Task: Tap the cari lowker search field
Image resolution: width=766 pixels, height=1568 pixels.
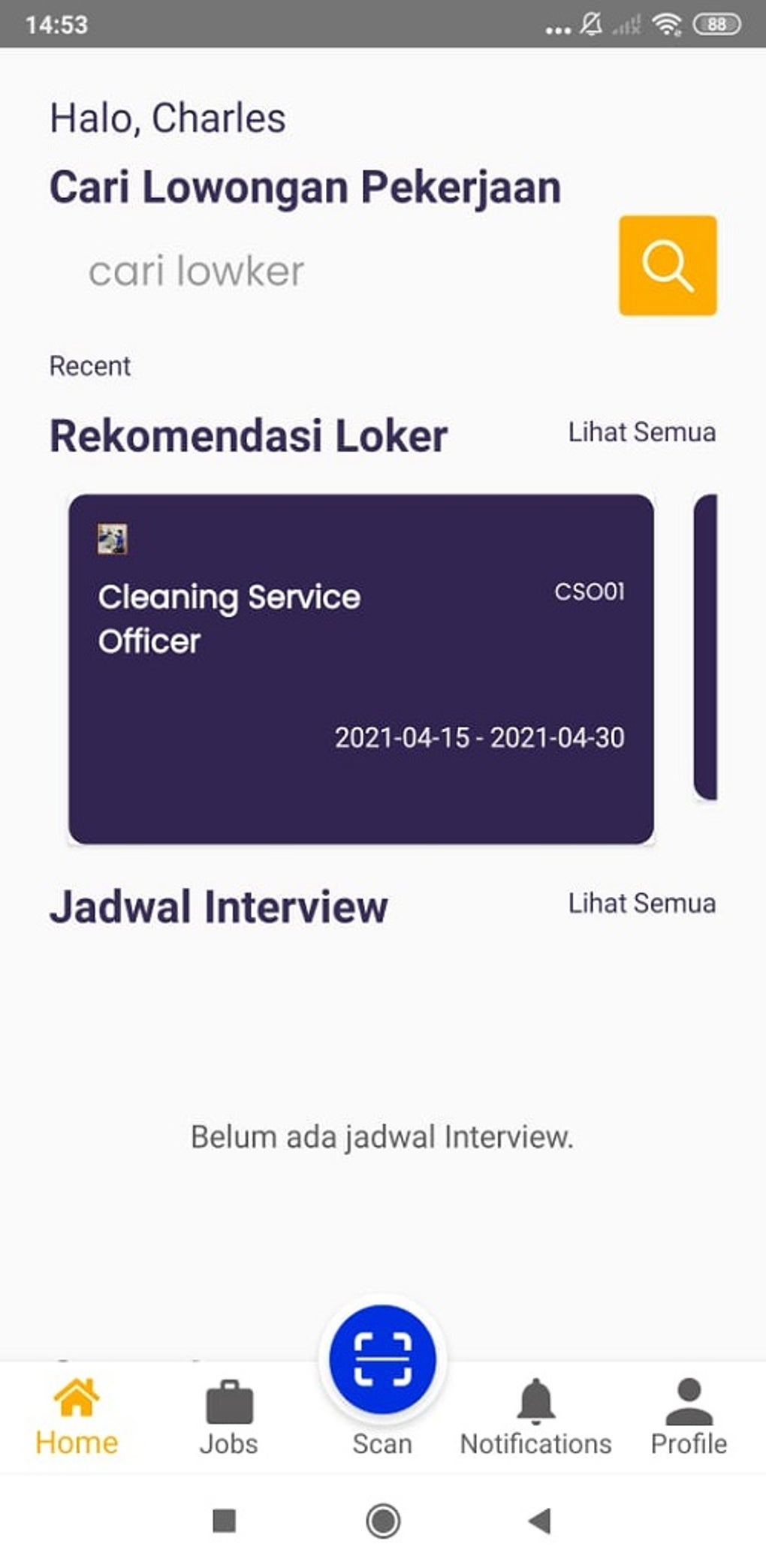Action: [x=330, y=270]
